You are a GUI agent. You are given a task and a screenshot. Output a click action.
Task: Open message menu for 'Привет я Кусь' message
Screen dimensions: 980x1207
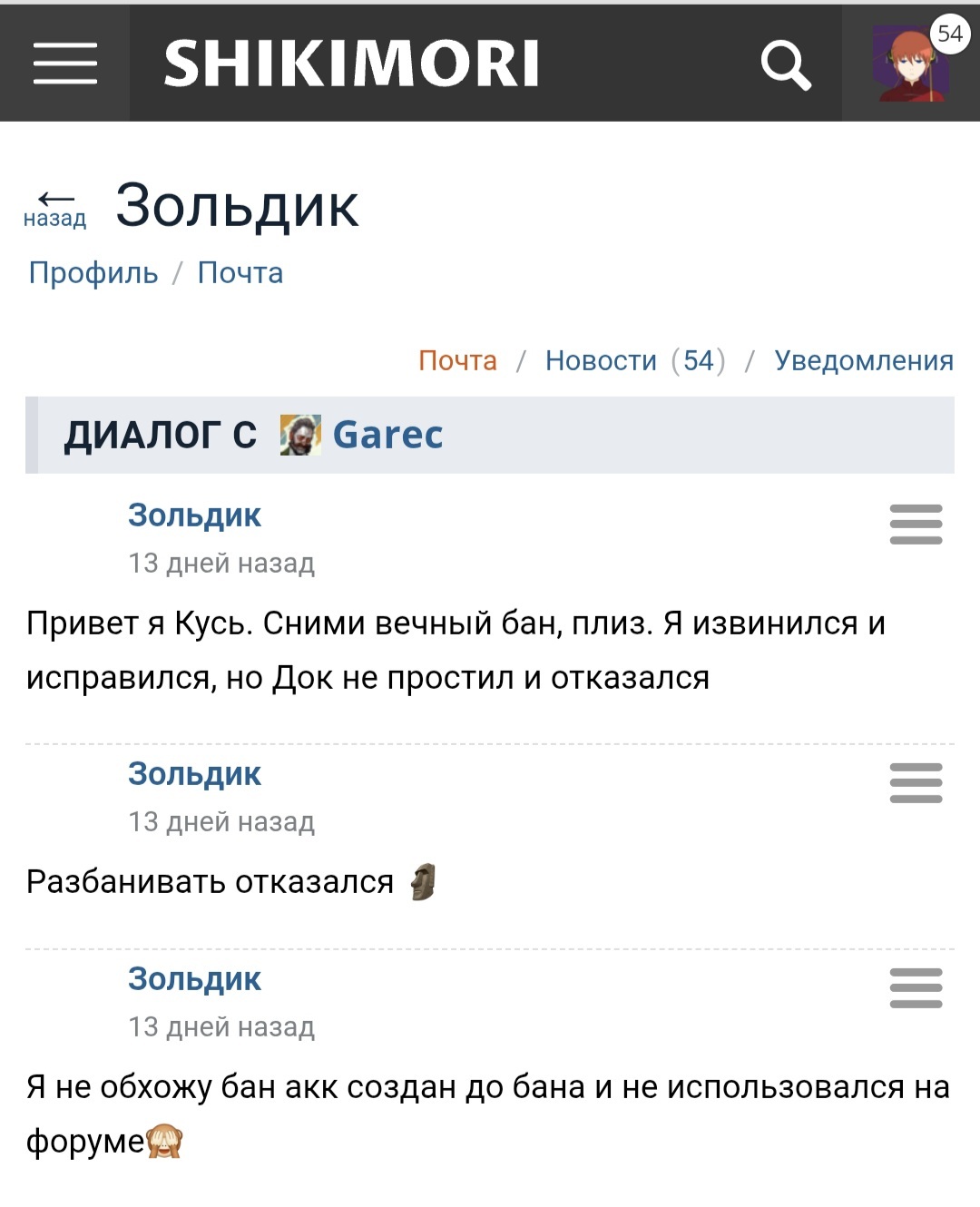[916, 524]
